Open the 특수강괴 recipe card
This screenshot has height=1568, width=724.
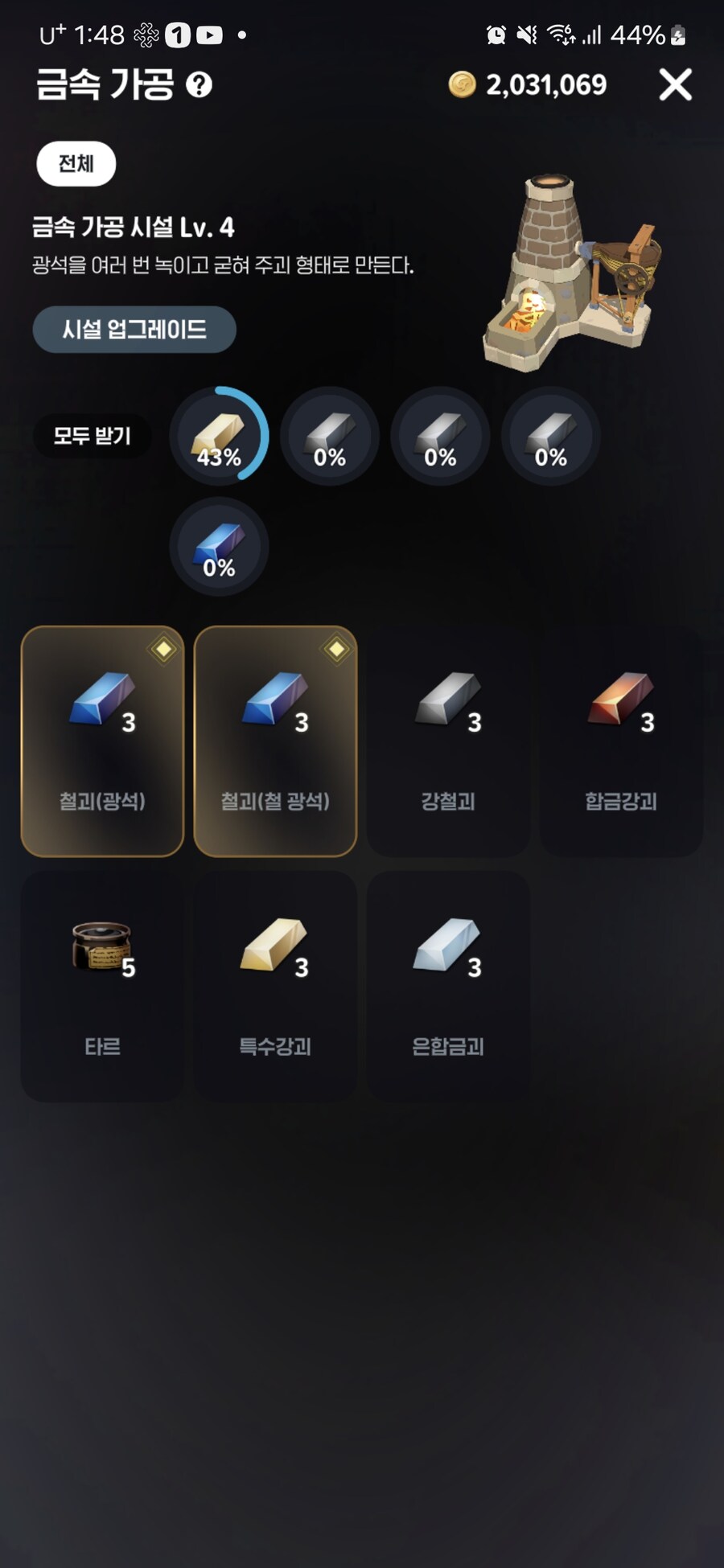[275, 987]
